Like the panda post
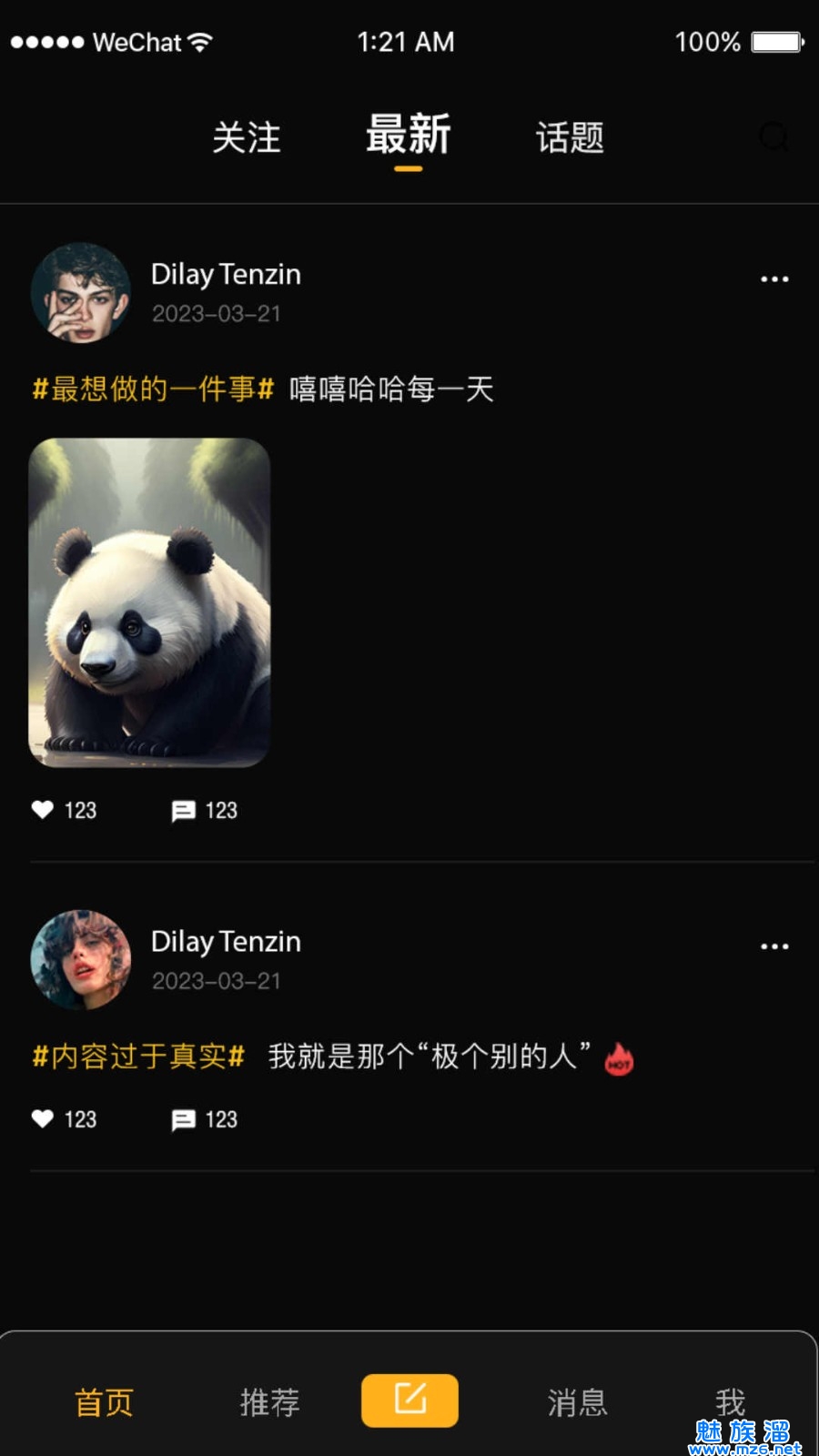 point(43,810)
